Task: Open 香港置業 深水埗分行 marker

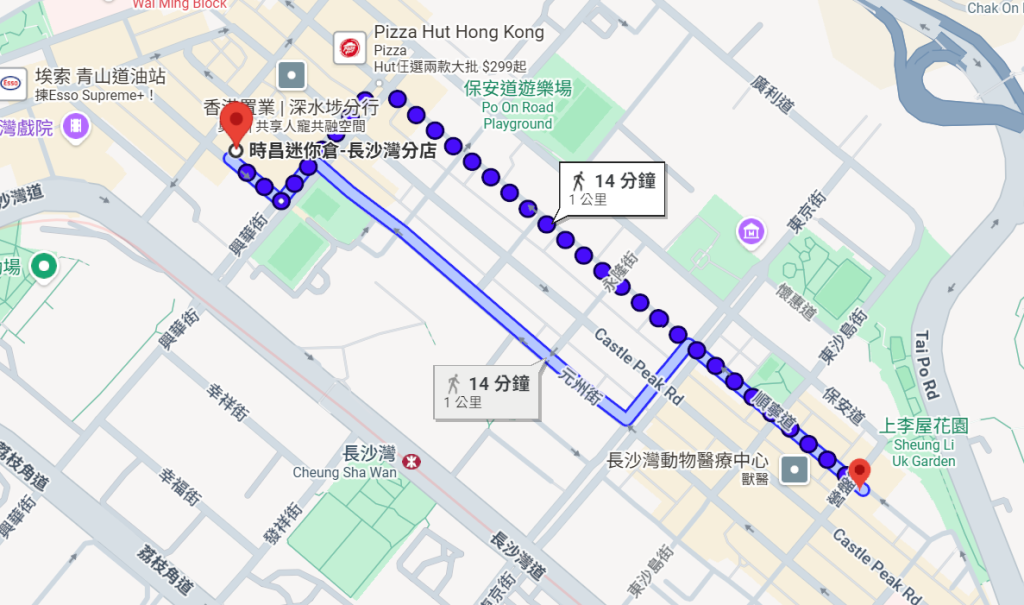Action: (x=292, y=74)
